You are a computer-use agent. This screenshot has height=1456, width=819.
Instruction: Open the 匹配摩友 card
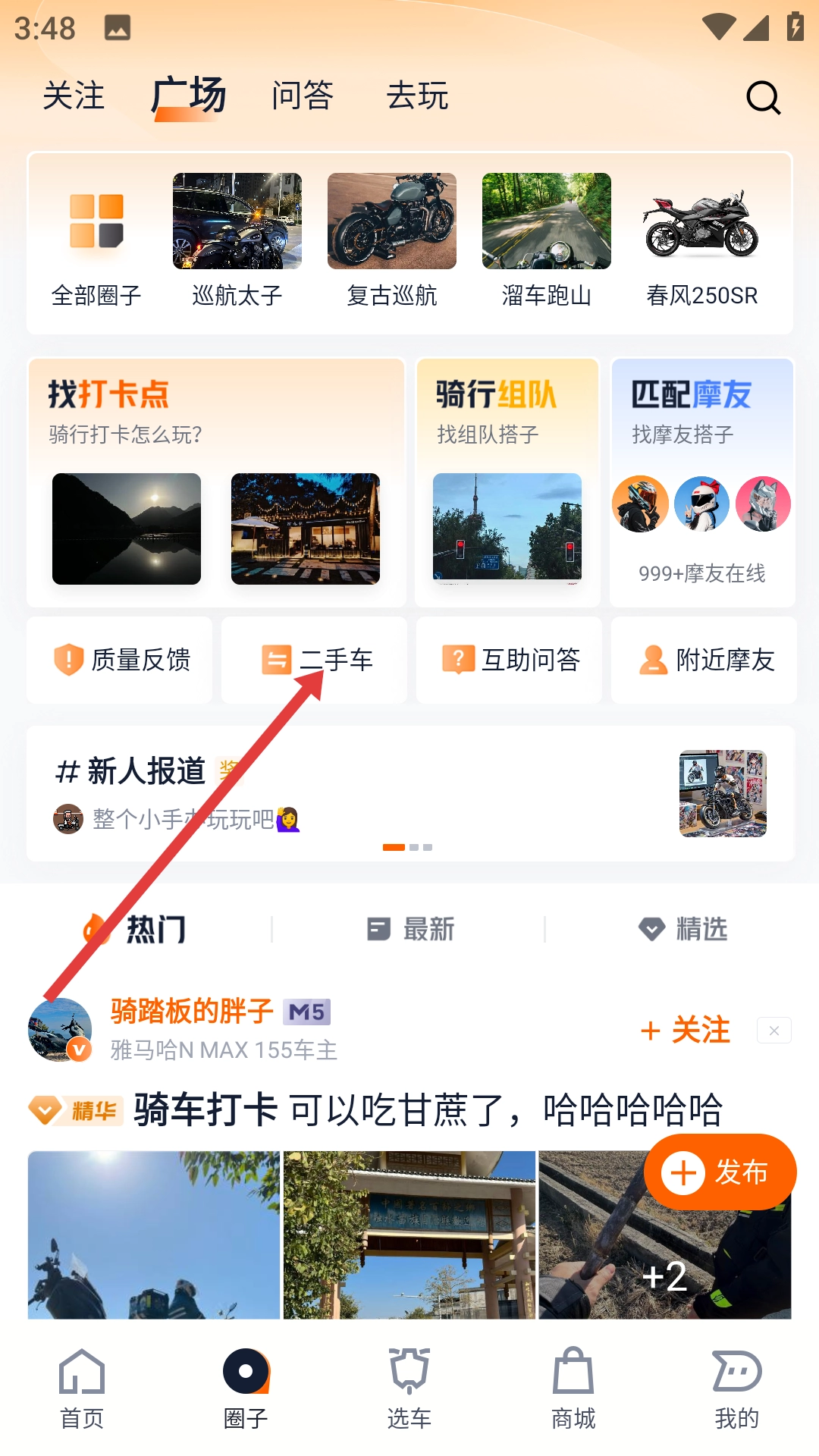pyautogui.click(x=701, y=482)
